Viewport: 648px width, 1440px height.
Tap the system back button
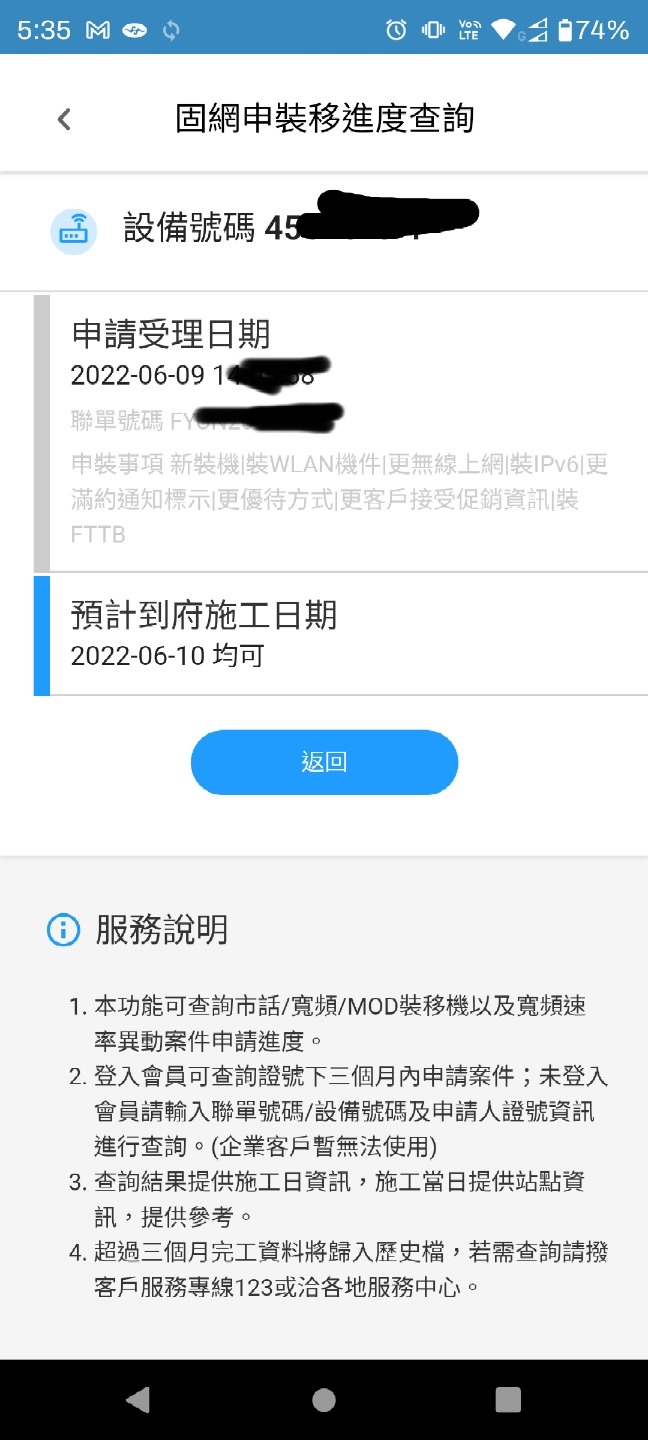click(x=138, y=1399)
